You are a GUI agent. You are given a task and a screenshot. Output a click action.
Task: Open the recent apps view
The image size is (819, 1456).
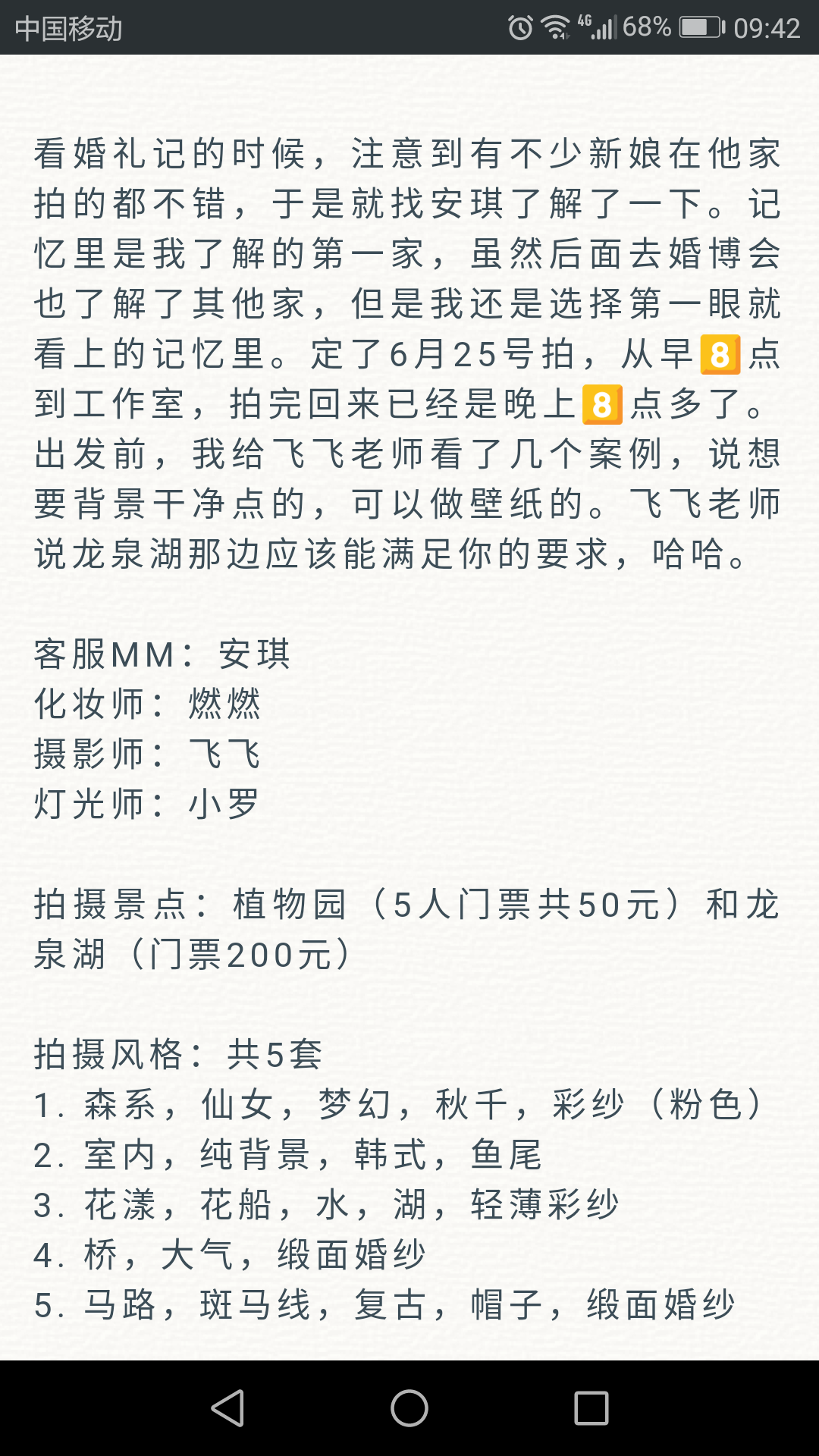(x=591, y=1408)
